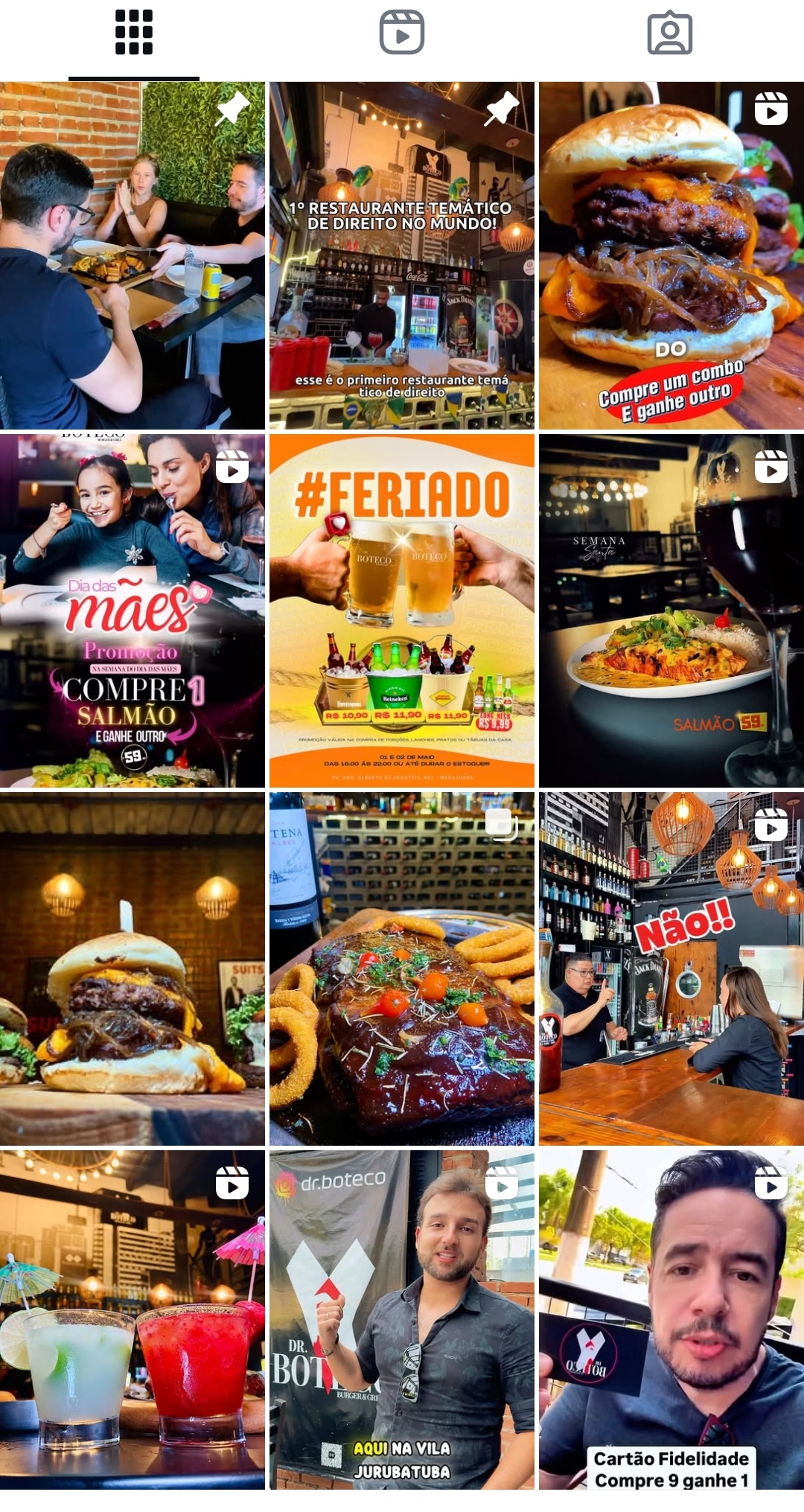The image size is (804, 1512).
Task: Play the 'Não!!' bar counter reel
Action: [x=671, y=969]
